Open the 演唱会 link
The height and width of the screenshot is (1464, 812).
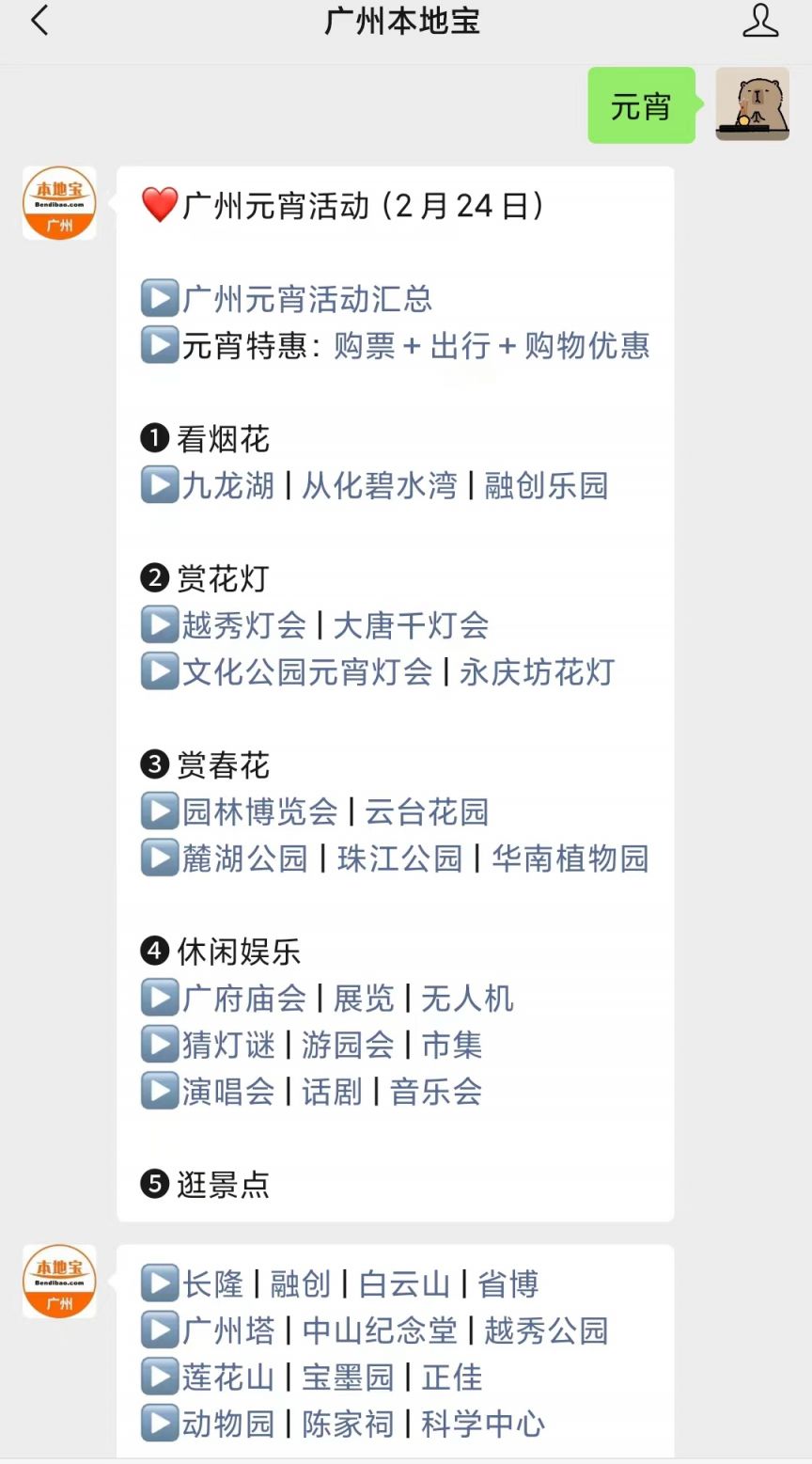point(228,1091)
